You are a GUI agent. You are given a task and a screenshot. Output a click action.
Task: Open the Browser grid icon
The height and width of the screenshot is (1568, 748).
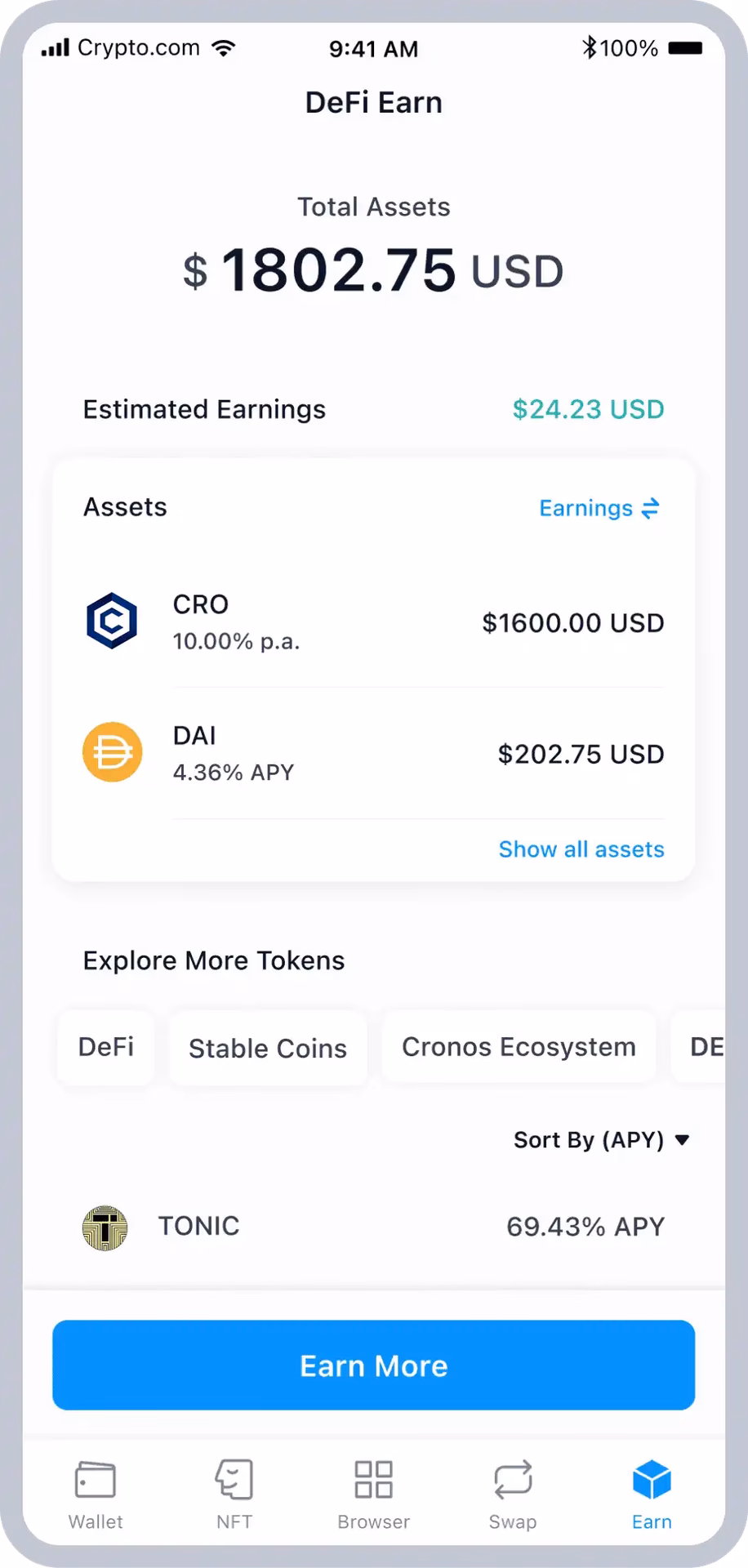click(x=373, y=1479)
